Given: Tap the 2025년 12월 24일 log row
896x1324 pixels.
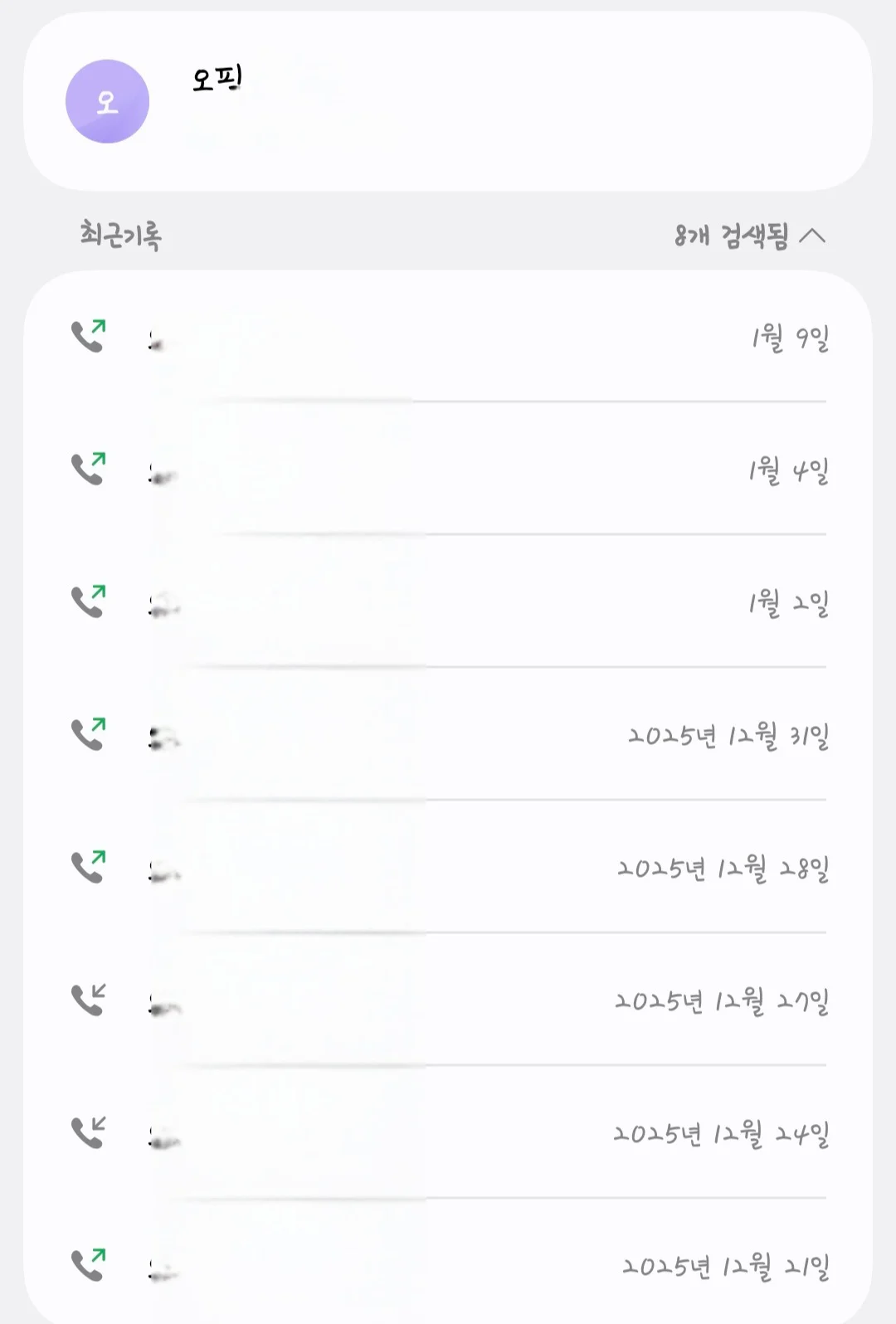Looking at the screenshot, I should point(448,1132).
